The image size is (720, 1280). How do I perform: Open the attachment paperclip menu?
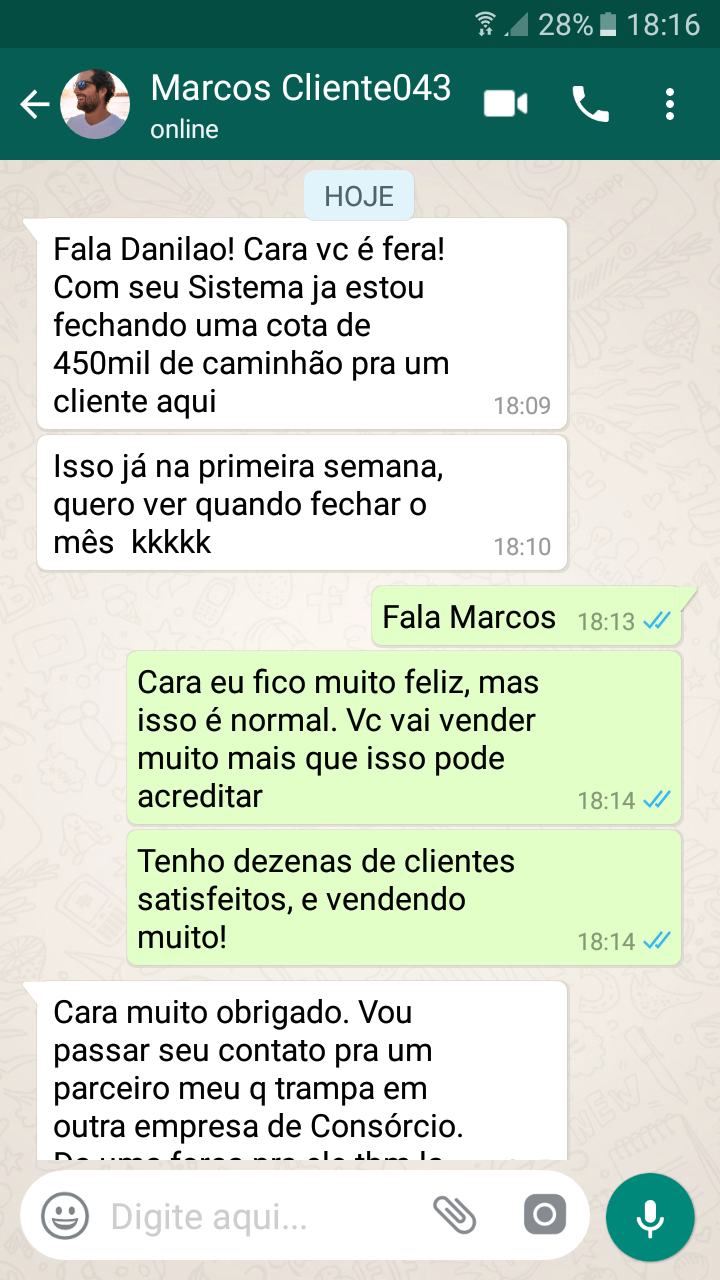point(454,1216)
